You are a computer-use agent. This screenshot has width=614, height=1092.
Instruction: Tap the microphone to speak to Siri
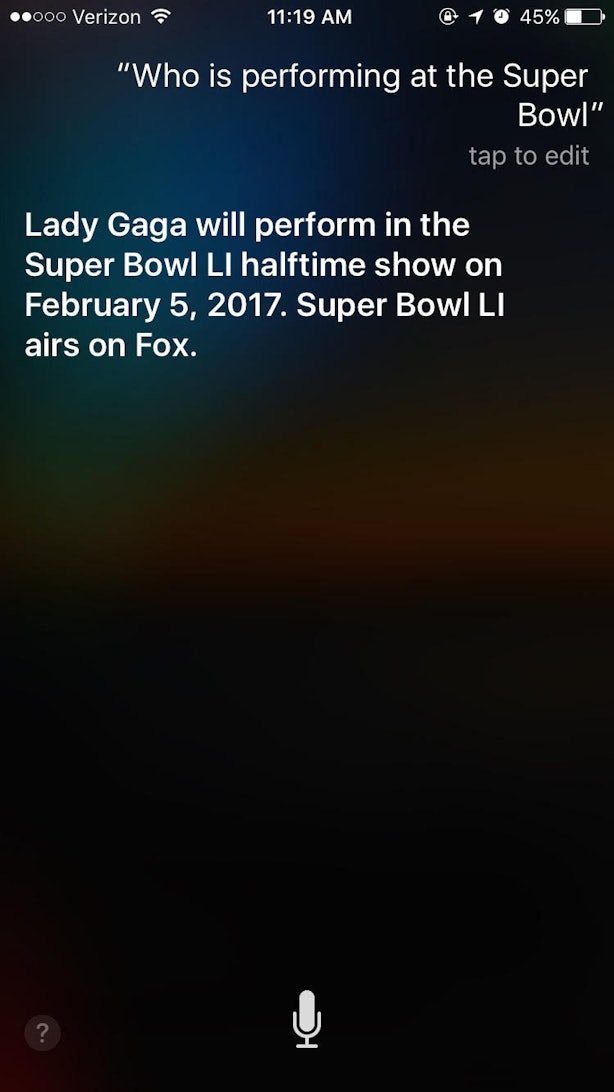(307, 1018)
